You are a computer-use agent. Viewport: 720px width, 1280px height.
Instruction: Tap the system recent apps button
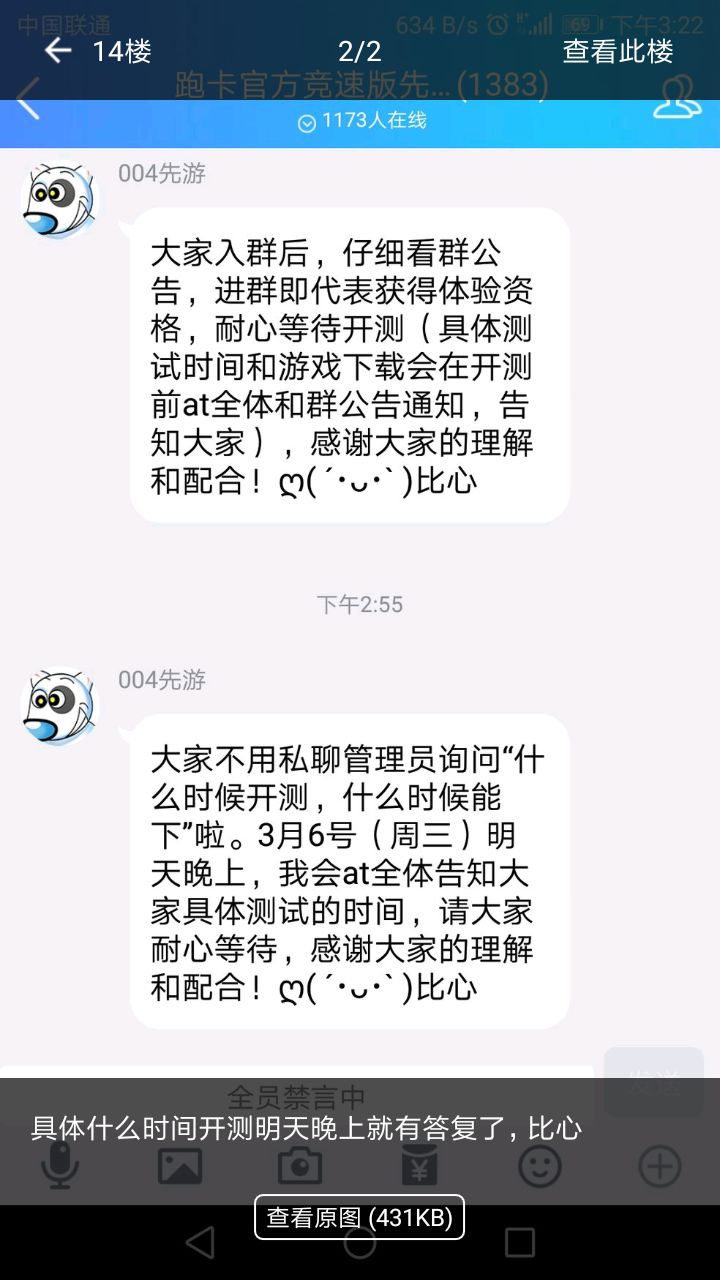click(x=520, y=1242)
